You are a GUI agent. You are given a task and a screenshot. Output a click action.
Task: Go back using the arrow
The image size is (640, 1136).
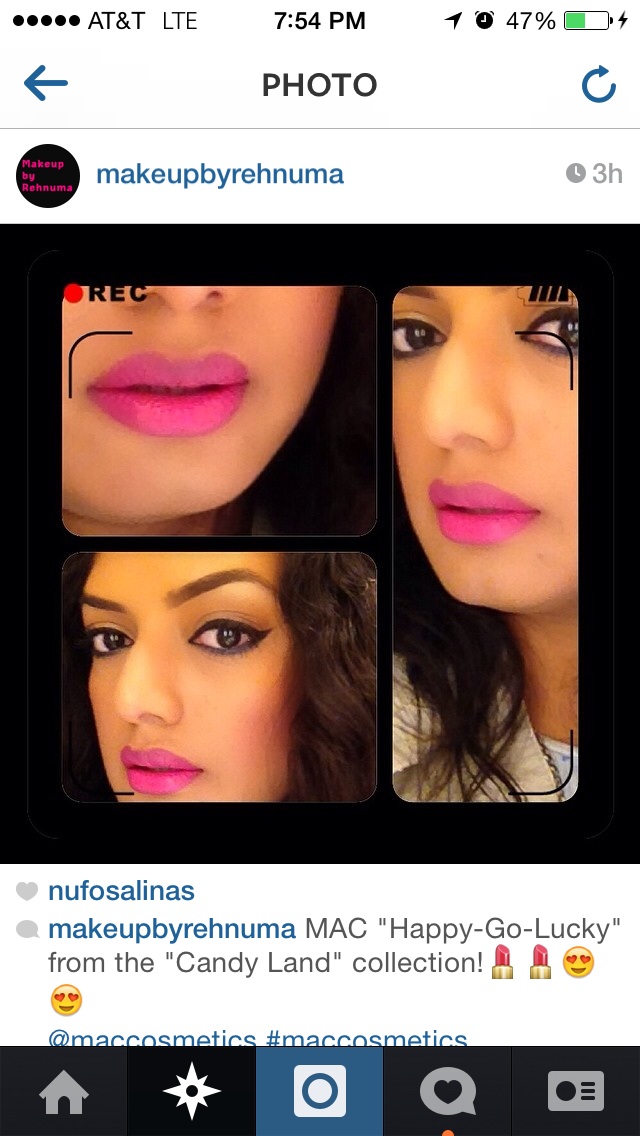46,85
